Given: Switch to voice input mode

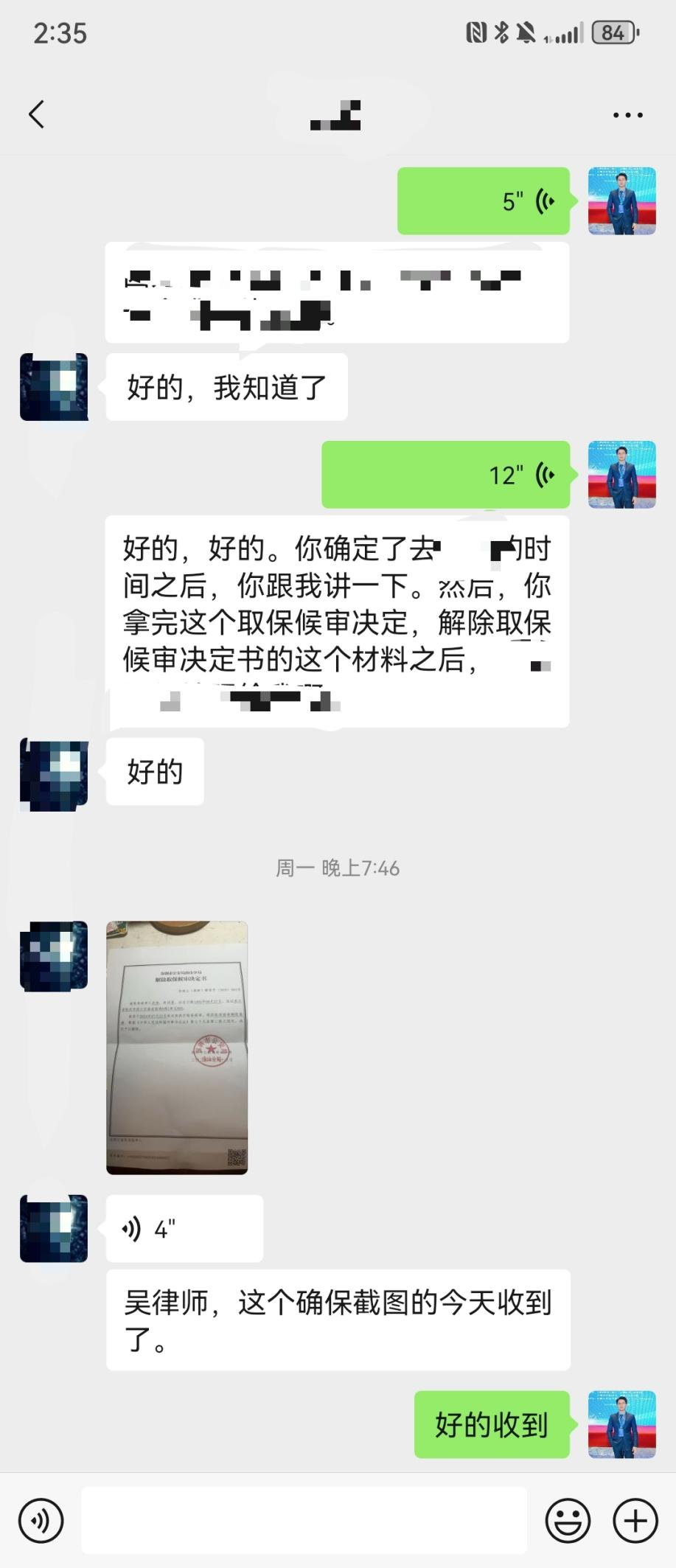Looking at the screenshot, I should [41, 1520].
